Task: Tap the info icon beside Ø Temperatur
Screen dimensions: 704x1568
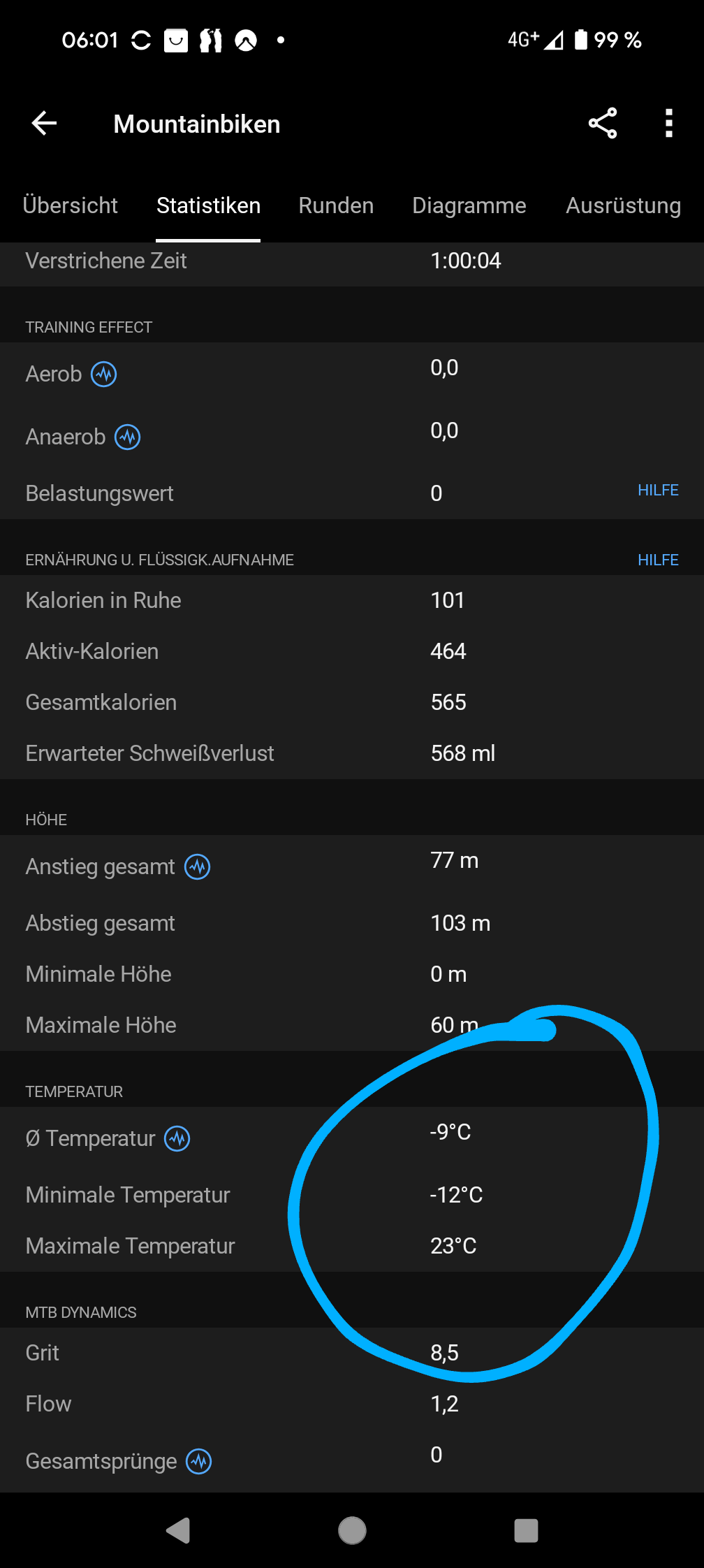Action: (177, 1139)
